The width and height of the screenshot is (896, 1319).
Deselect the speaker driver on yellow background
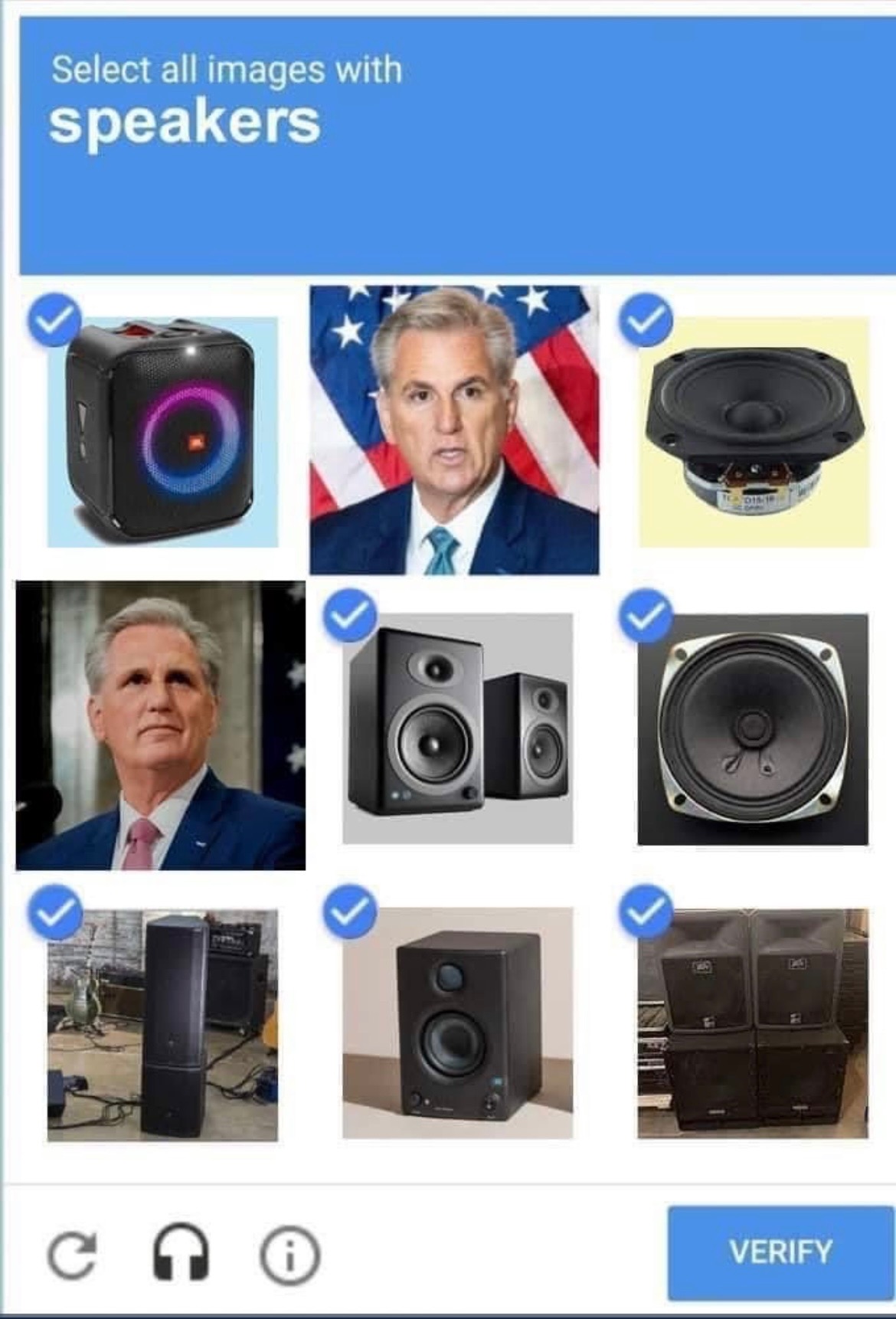[754, 431]
